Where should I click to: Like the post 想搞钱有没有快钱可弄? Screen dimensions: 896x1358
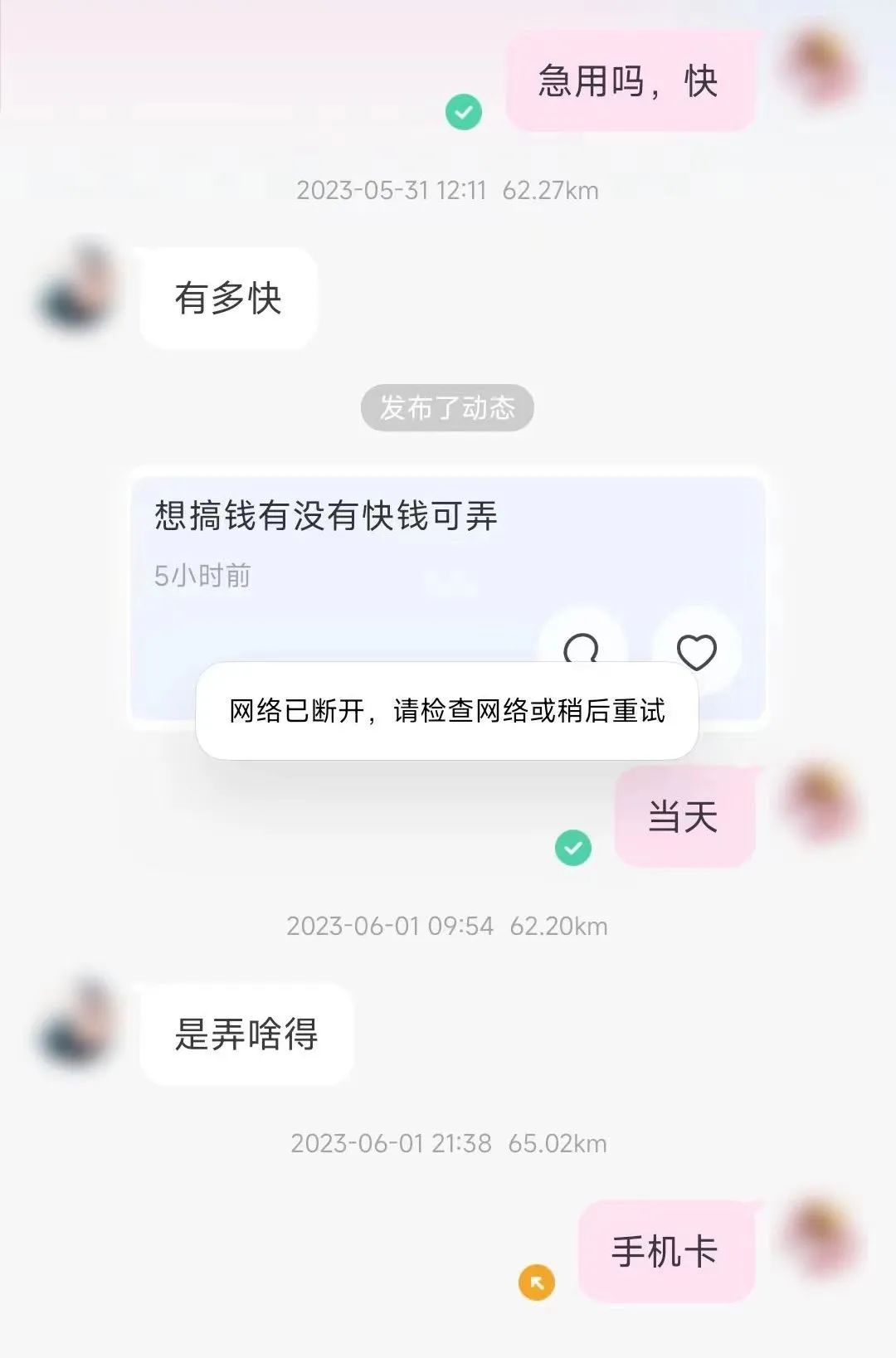point(696,651)
